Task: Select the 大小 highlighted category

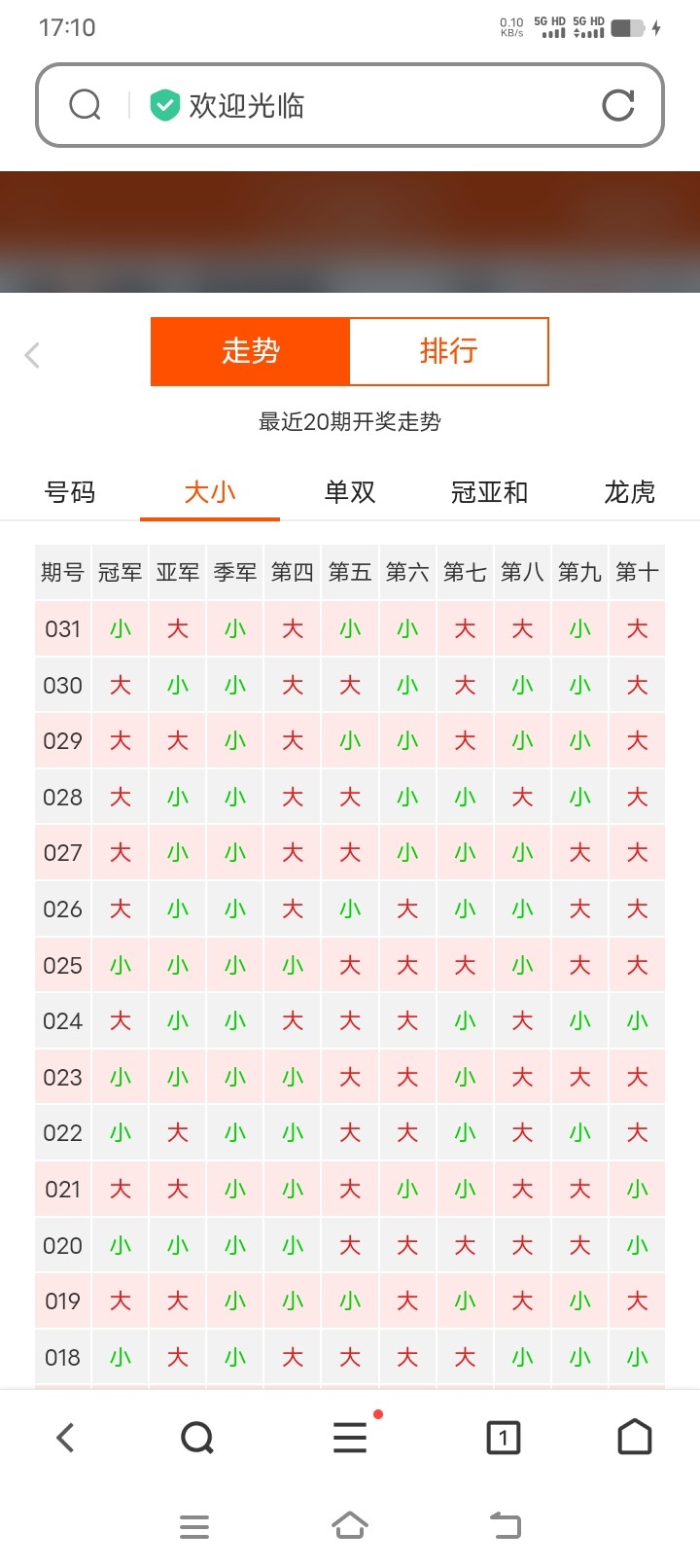Action: 209,493
